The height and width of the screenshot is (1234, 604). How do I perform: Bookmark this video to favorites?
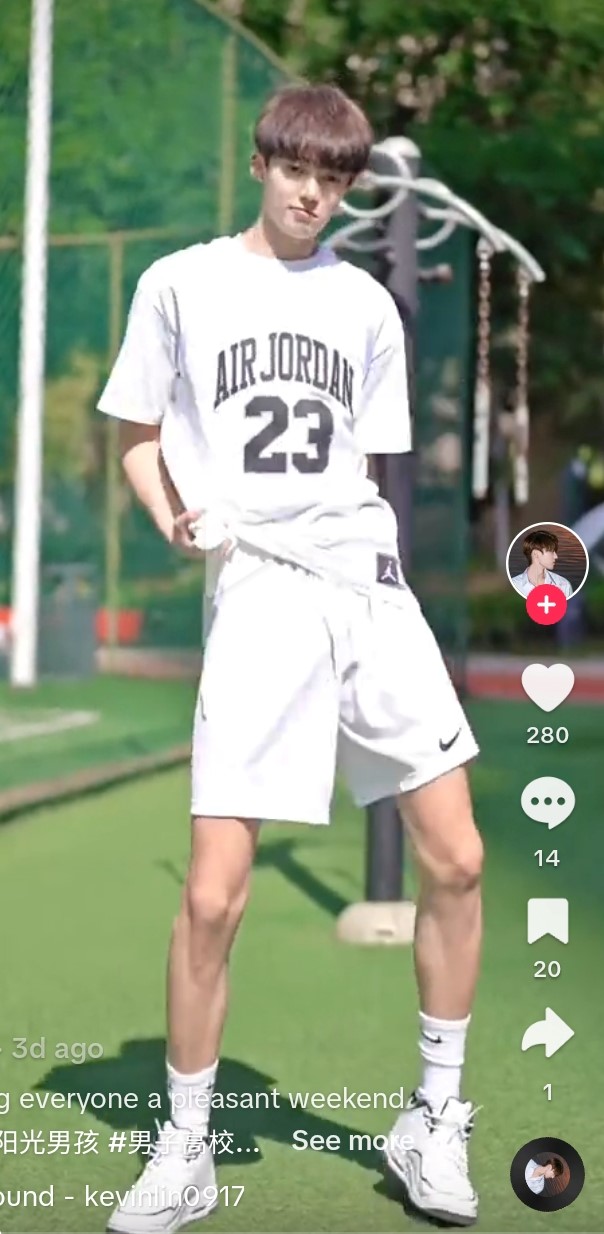tap(547, 922)
